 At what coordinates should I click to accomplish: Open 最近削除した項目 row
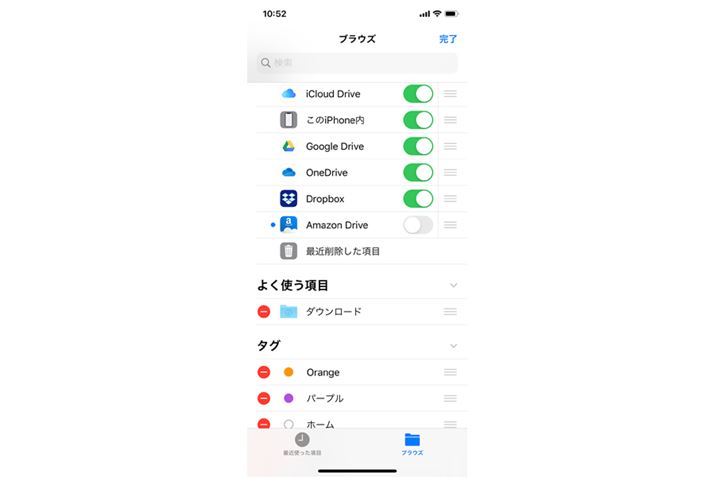click(343, 251)
